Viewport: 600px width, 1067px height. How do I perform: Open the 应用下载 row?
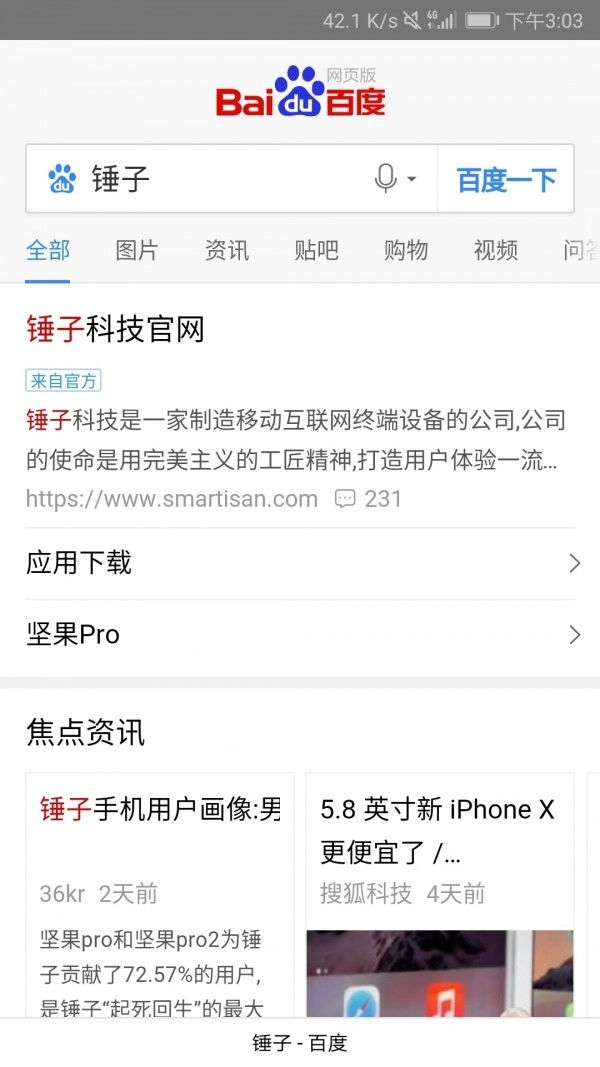(300, 563)
